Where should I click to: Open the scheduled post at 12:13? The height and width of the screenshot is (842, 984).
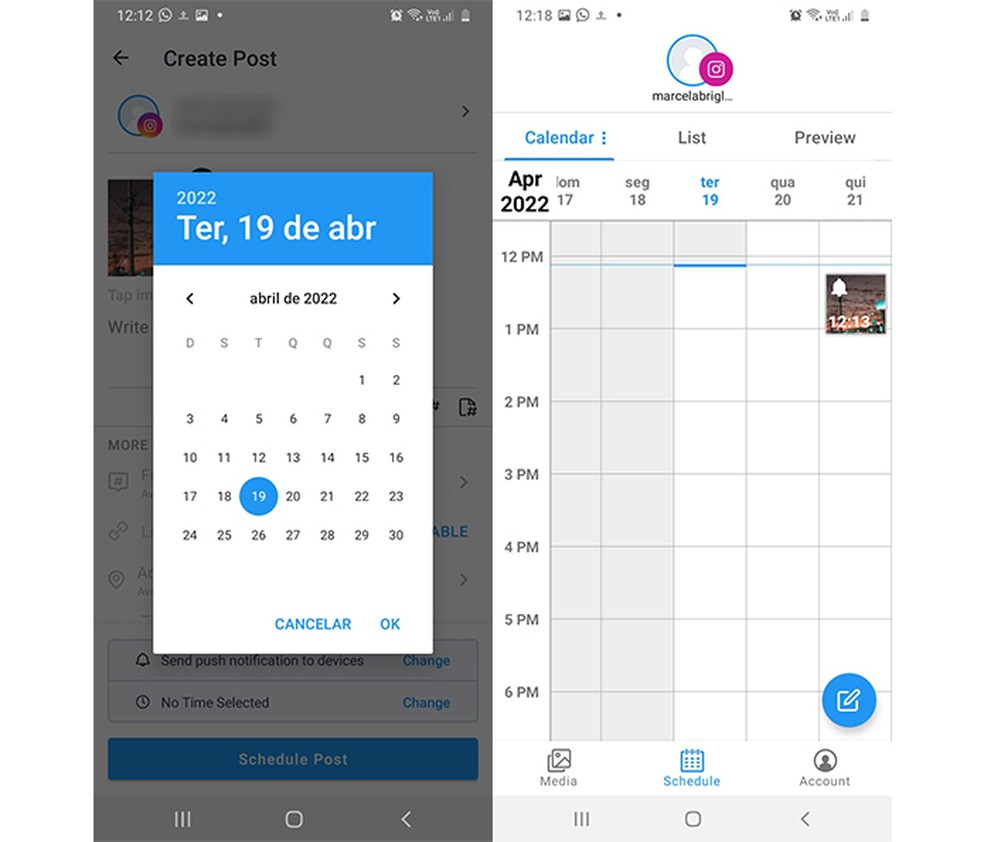coord(855,304)
